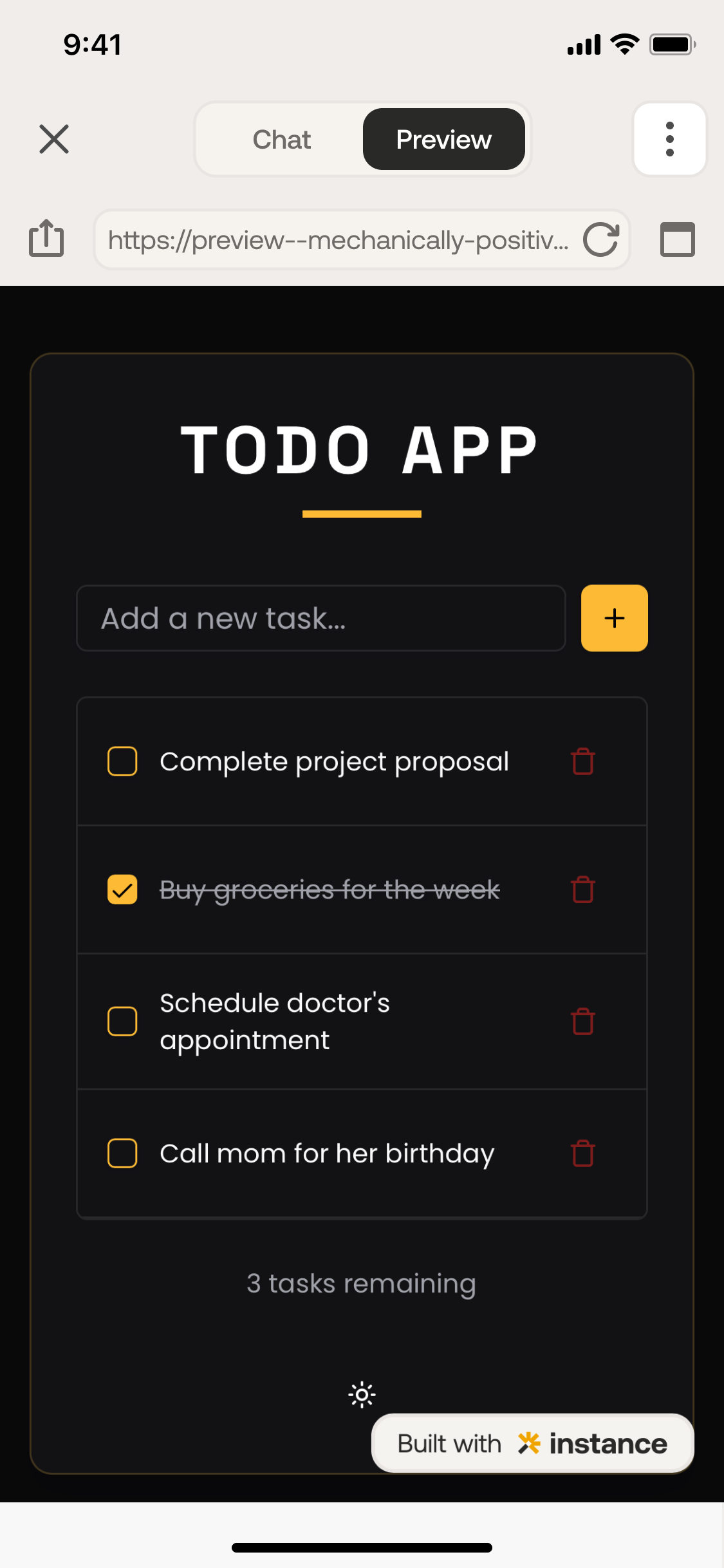Trash the Call mom for her birthday task
Image resolution: width=724 pixels, height=1568 pixels.
coord(583,1153)
